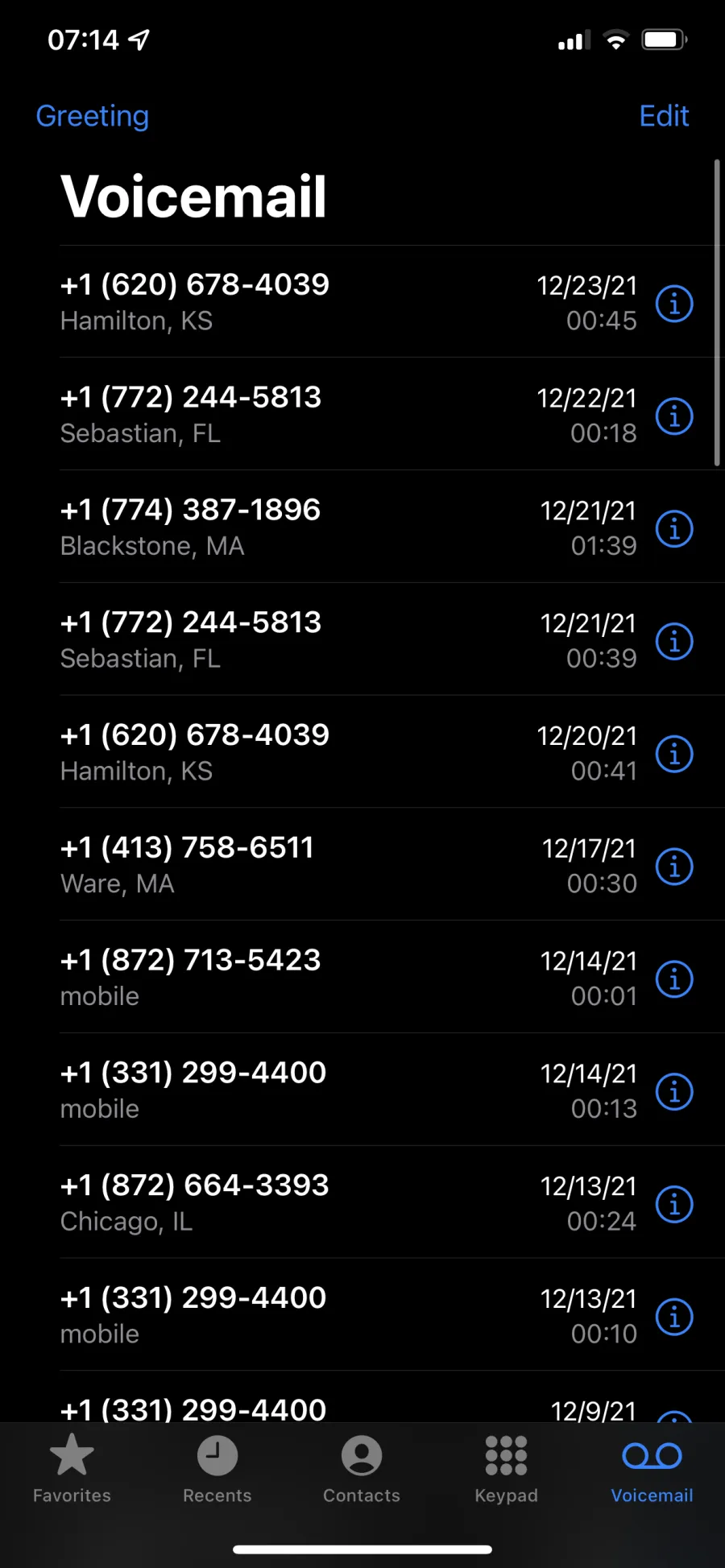This screenshot has width=725, height=1568.
Task: Play the 12/23/21 voicemail from Hamilton, KS
Action: click(350, 302)
